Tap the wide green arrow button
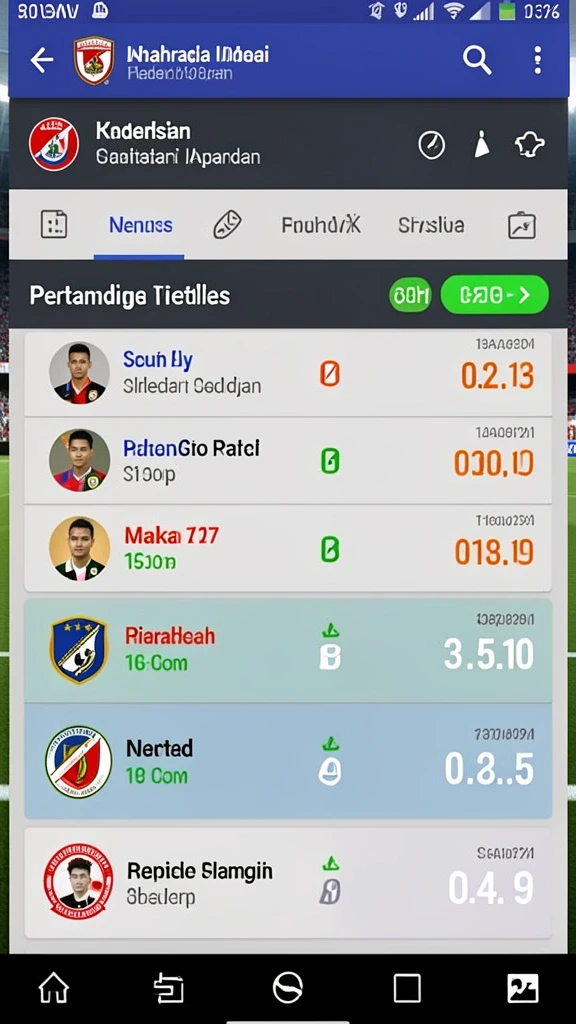This screenshot has height=1024, width=576. tap(495, 295)
